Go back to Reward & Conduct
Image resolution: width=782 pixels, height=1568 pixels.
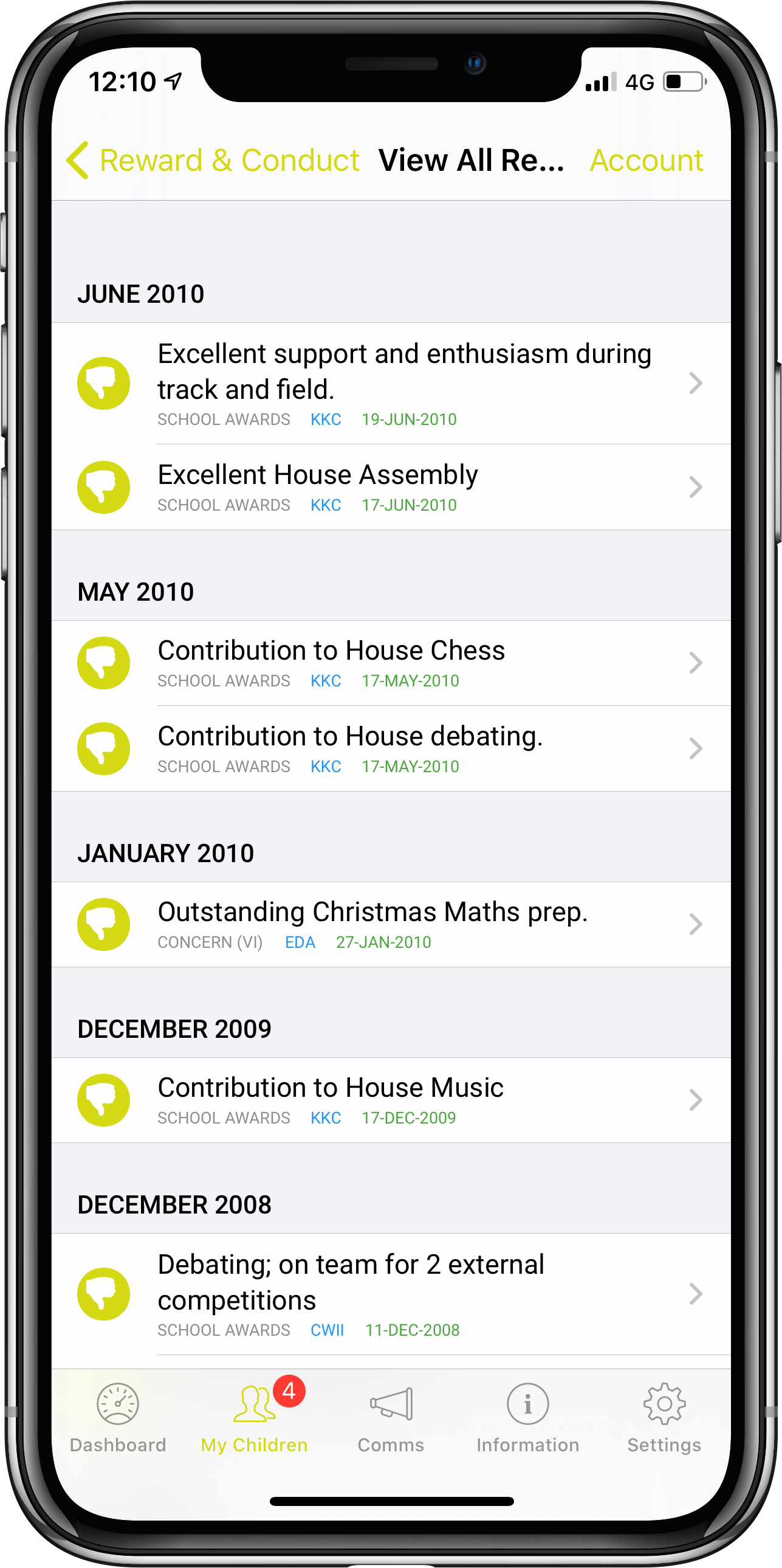coord(212,161)
